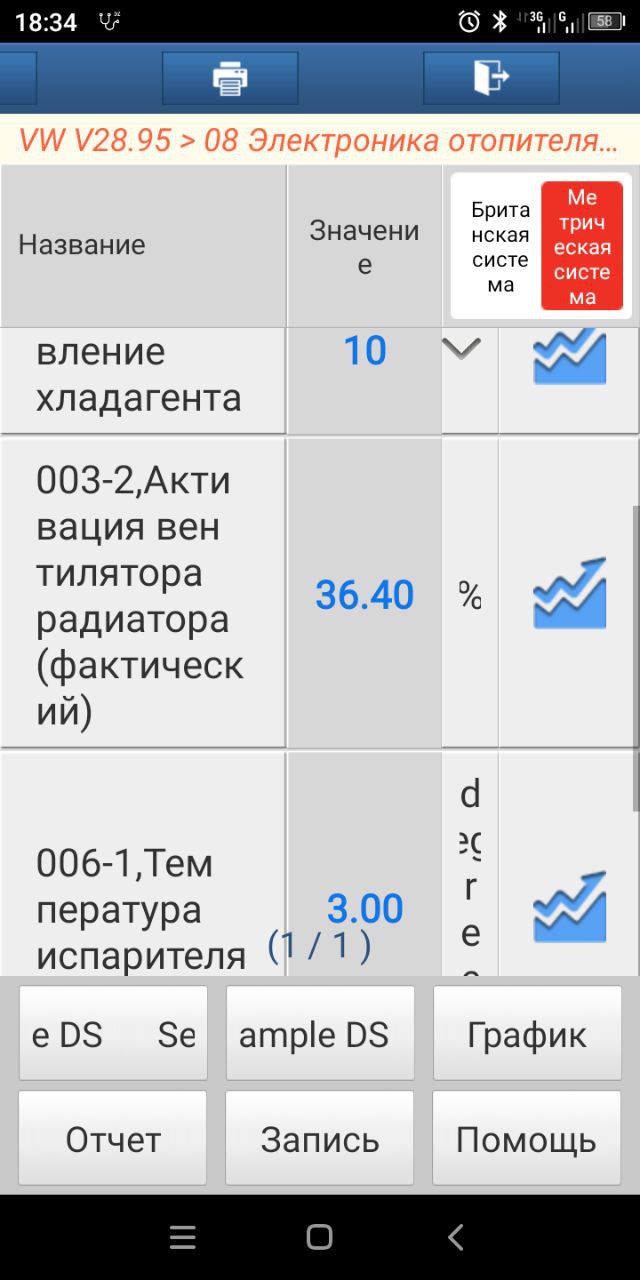Tap the 'ample DS' button

click(x=320, y=1034)
